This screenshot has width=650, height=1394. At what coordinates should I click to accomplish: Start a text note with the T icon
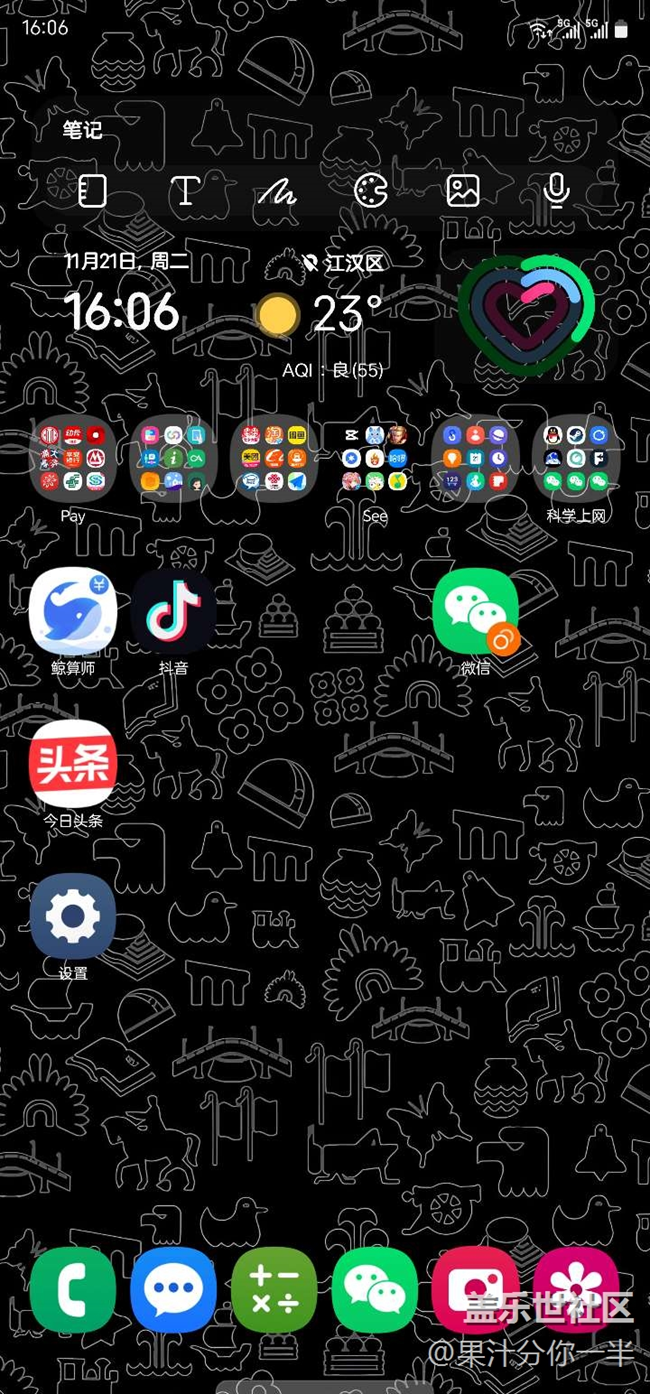[185, 190]
